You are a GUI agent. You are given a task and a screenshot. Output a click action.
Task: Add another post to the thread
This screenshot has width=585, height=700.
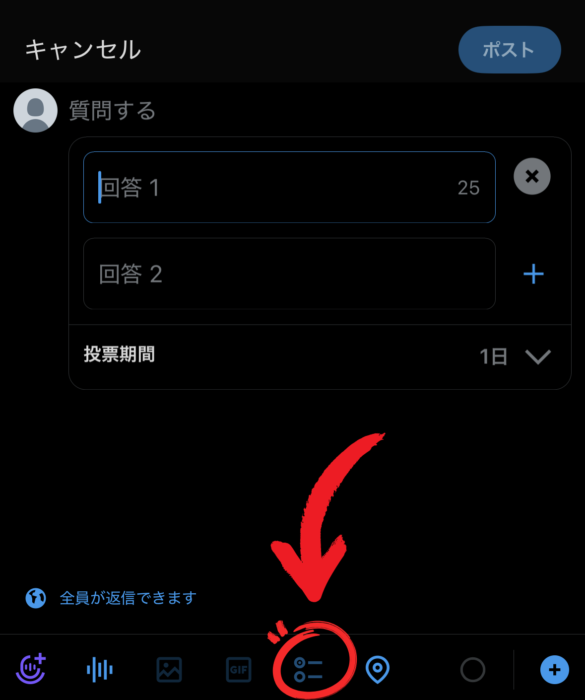tap(554, 670)
